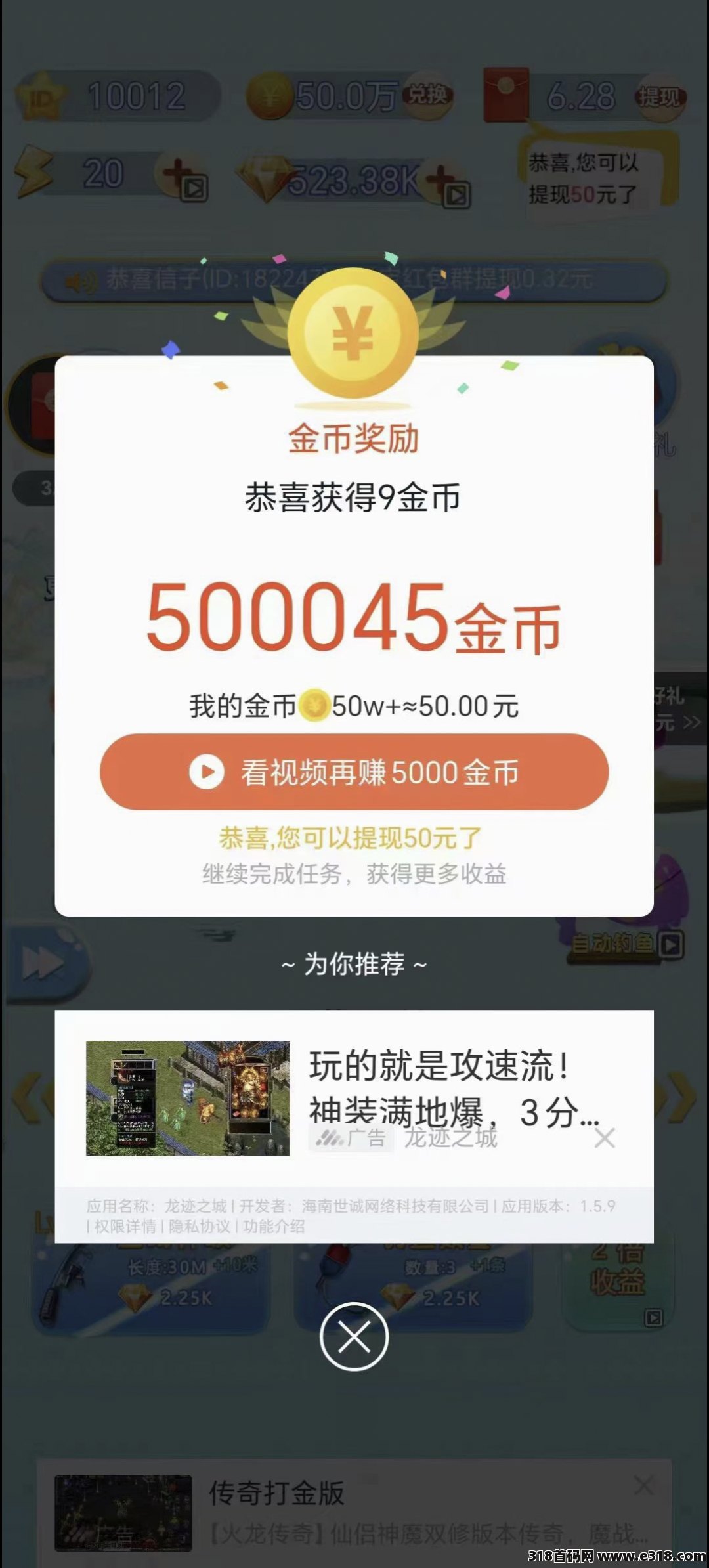Viewport: 709px width, 1568px height.
Task: Tap 看视频再赚5000金币 button
Action: click(x=354, y=772)
